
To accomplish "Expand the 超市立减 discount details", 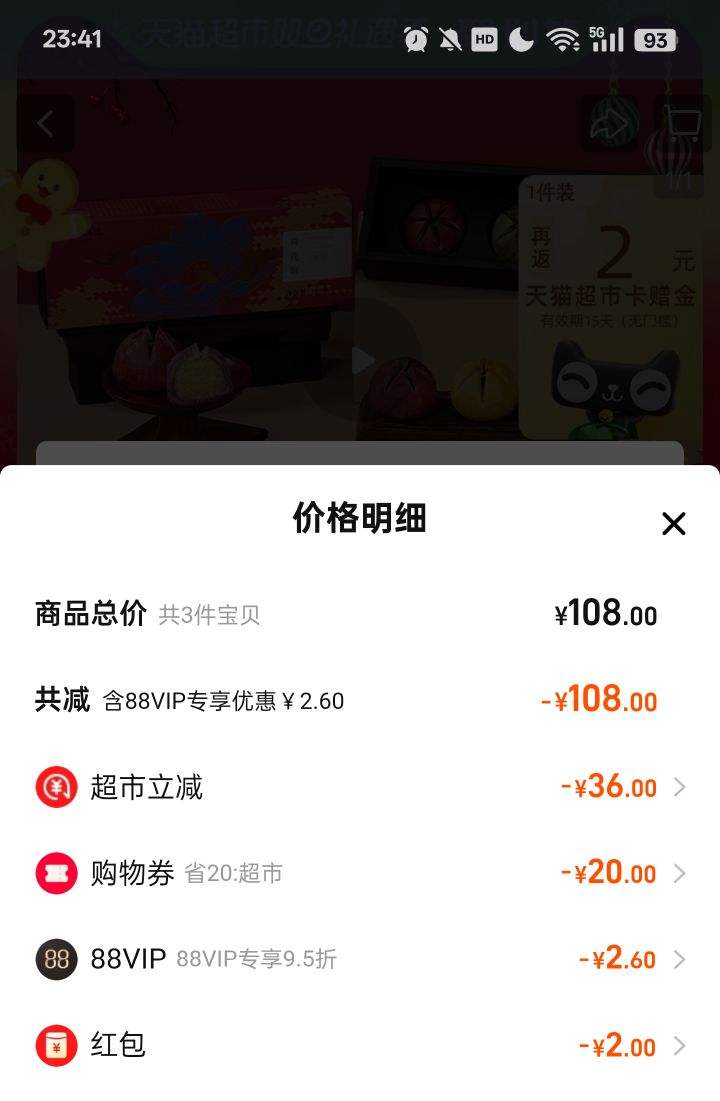I will [x=682, y=787].
